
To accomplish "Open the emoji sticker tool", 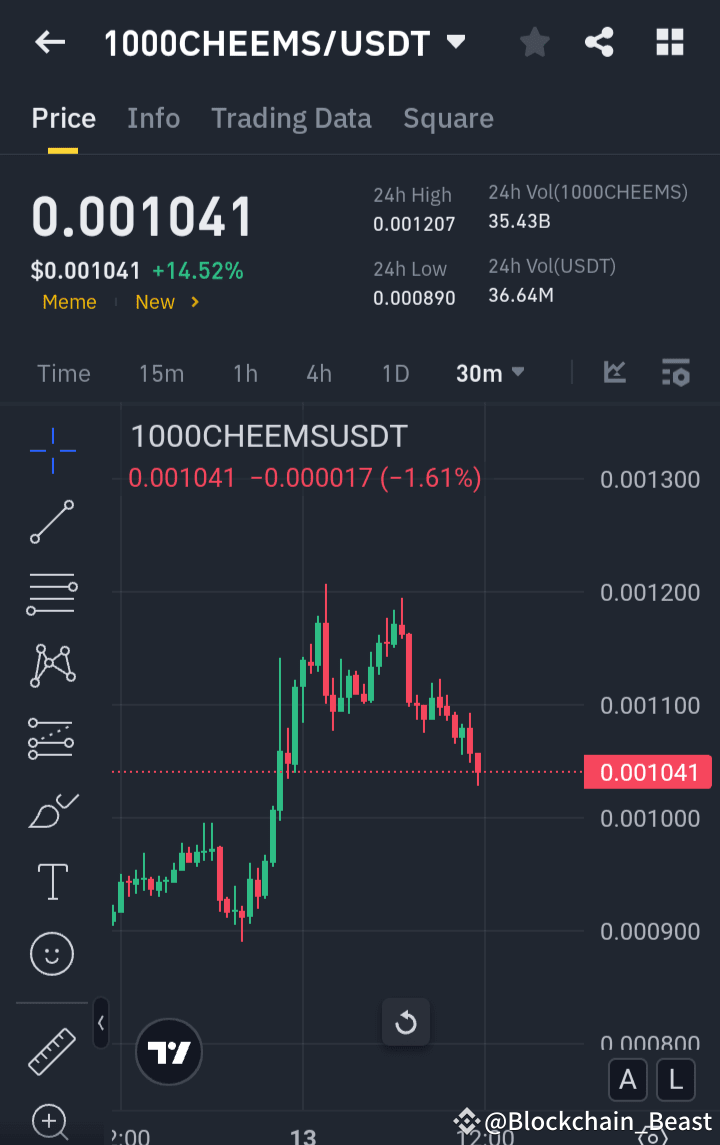I will tap(51, 954).
